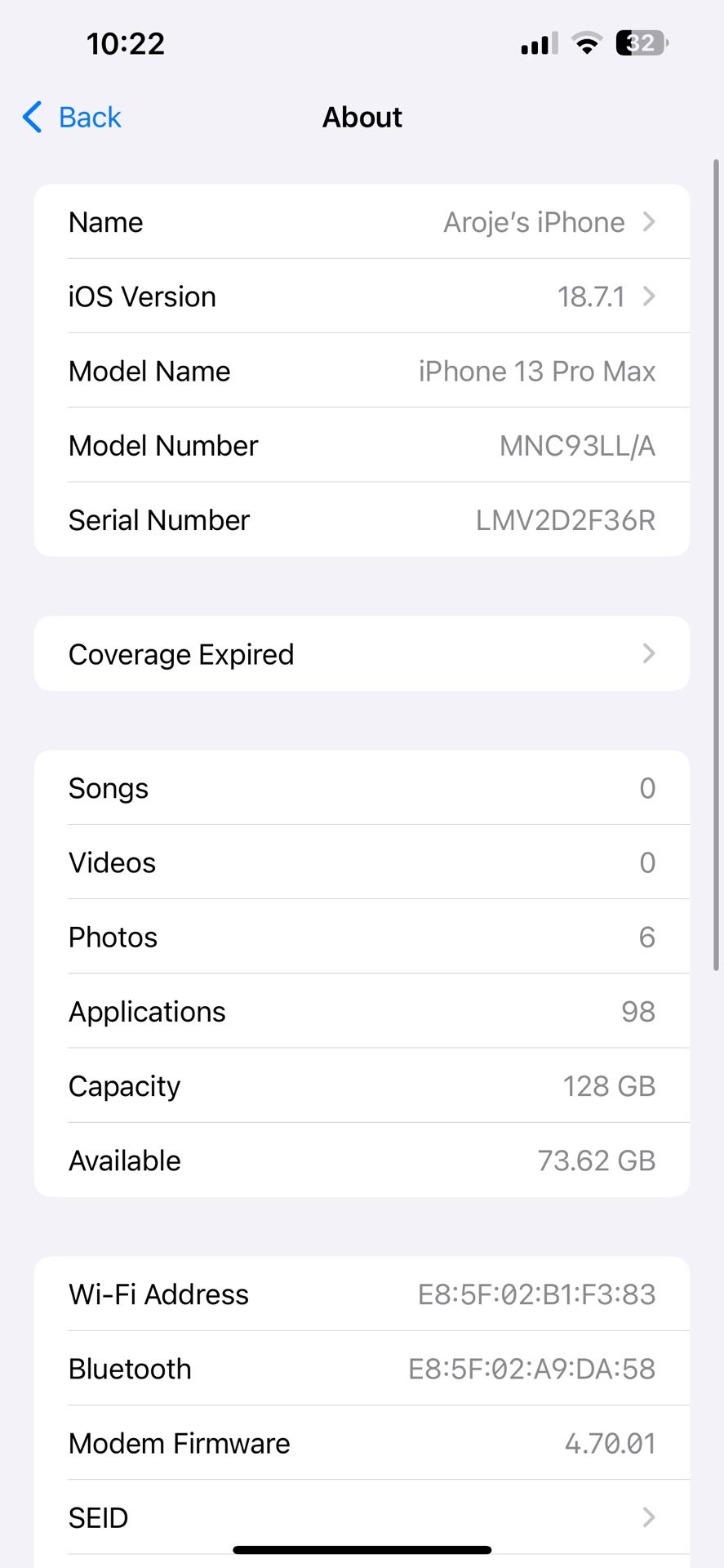Tap the Wi-Fi Address row
This screenshot has height=1568, width=724.
362,1294
